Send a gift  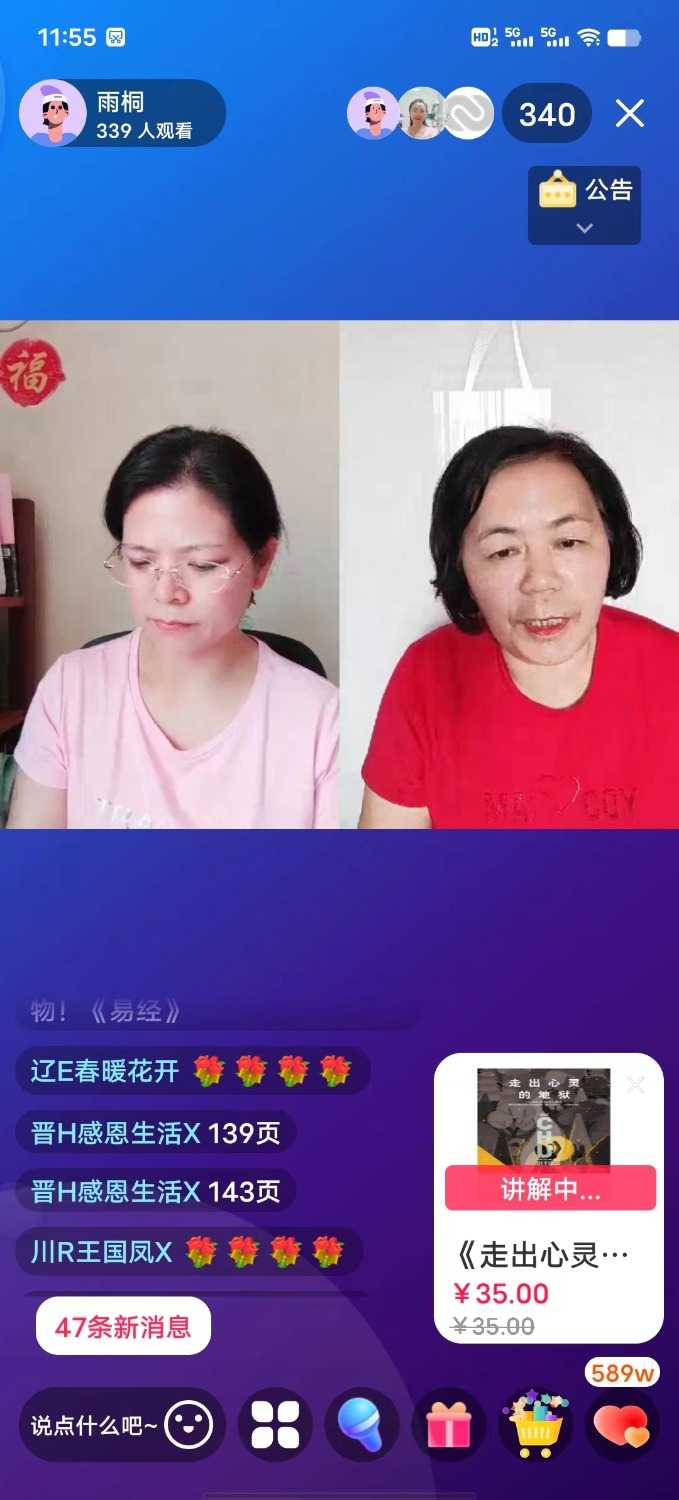pyautogui.click(x=449, y=1425)
